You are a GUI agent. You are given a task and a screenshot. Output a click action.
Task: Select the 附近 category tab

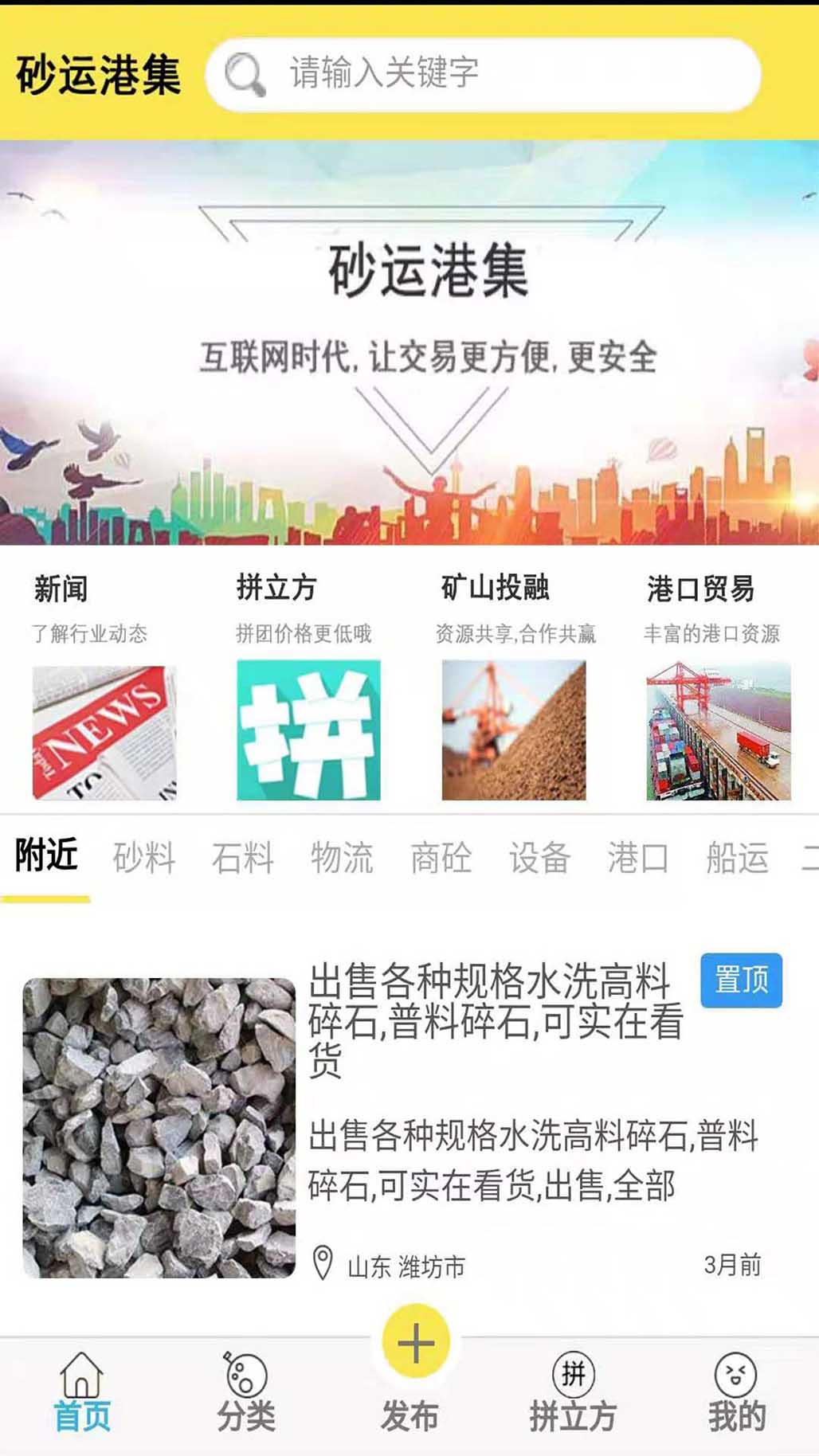click(x=46, y=856)
